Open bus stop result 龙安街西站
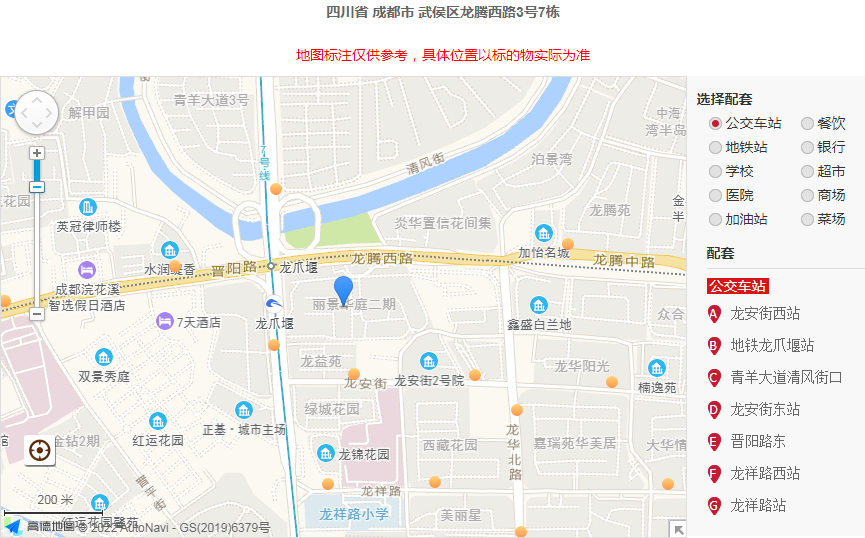Image resolution: width=865 pixels, height=538 pixels. click(x=764, y=314)
